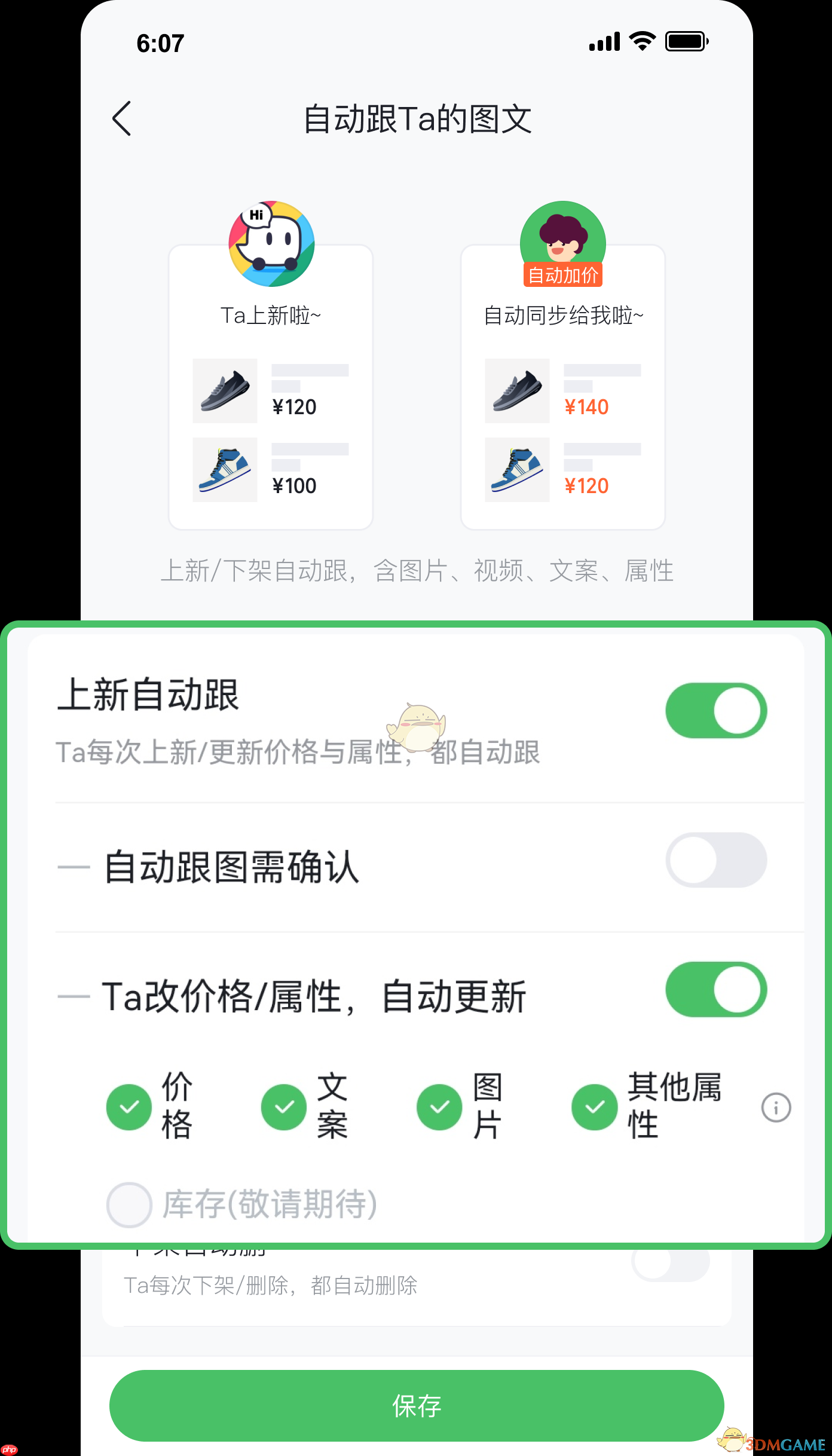The height and width of the screenshot is (1456, 832).
Task: Deselect the 图片 checkbox
Action: pyautogui.click(x=439, y=1107)
